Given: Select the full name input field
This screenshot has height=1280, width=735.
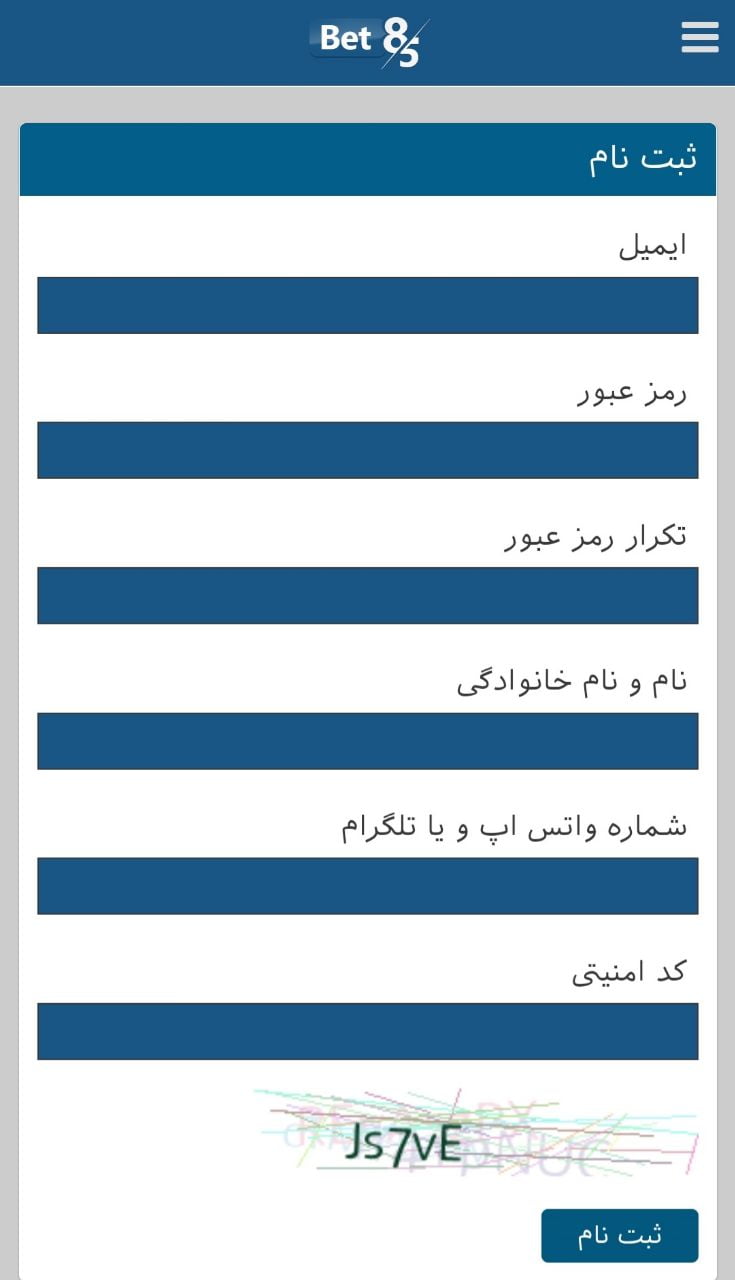Looking at the screenshot, I should click(x=367, y=740).
